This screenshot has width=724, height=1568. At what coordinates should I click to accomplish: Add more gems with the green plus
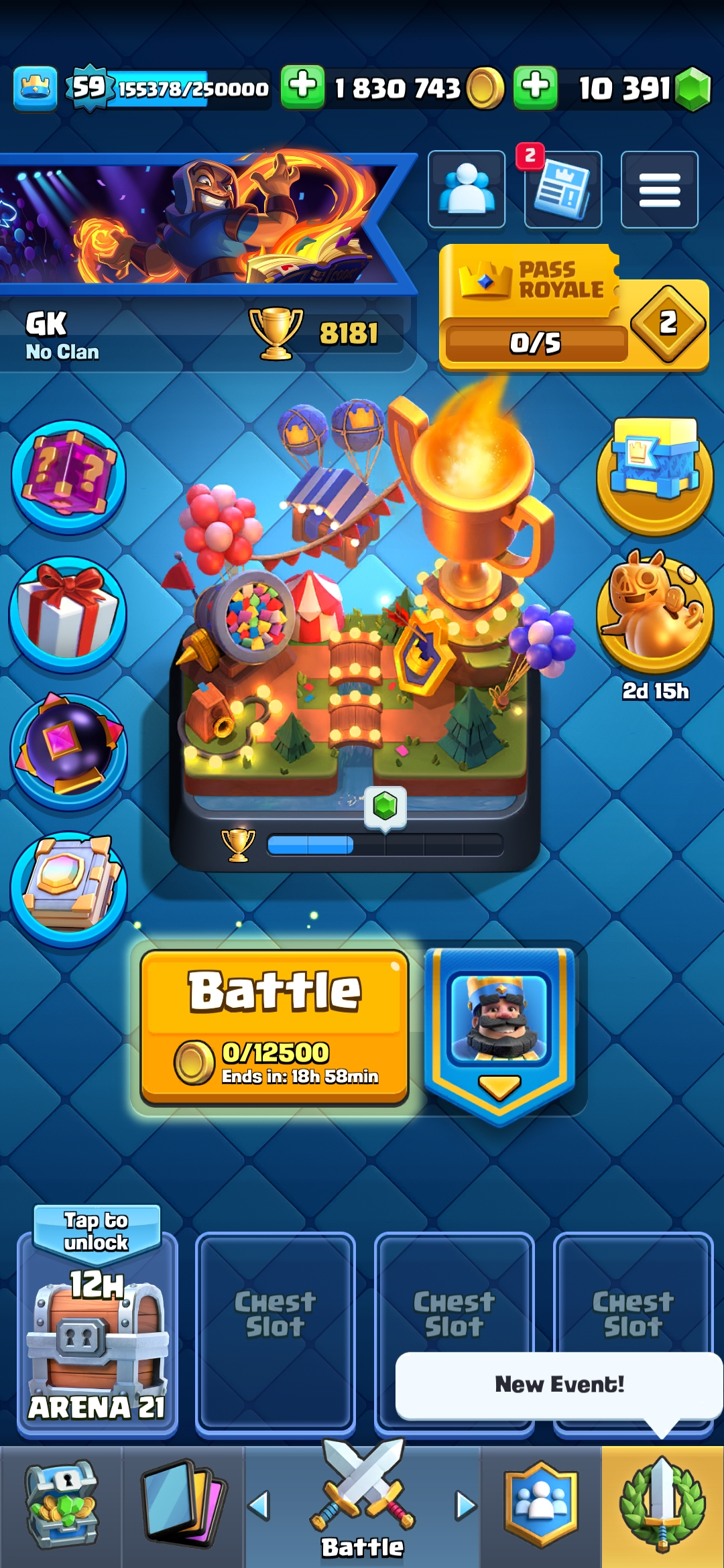[535, 87]
